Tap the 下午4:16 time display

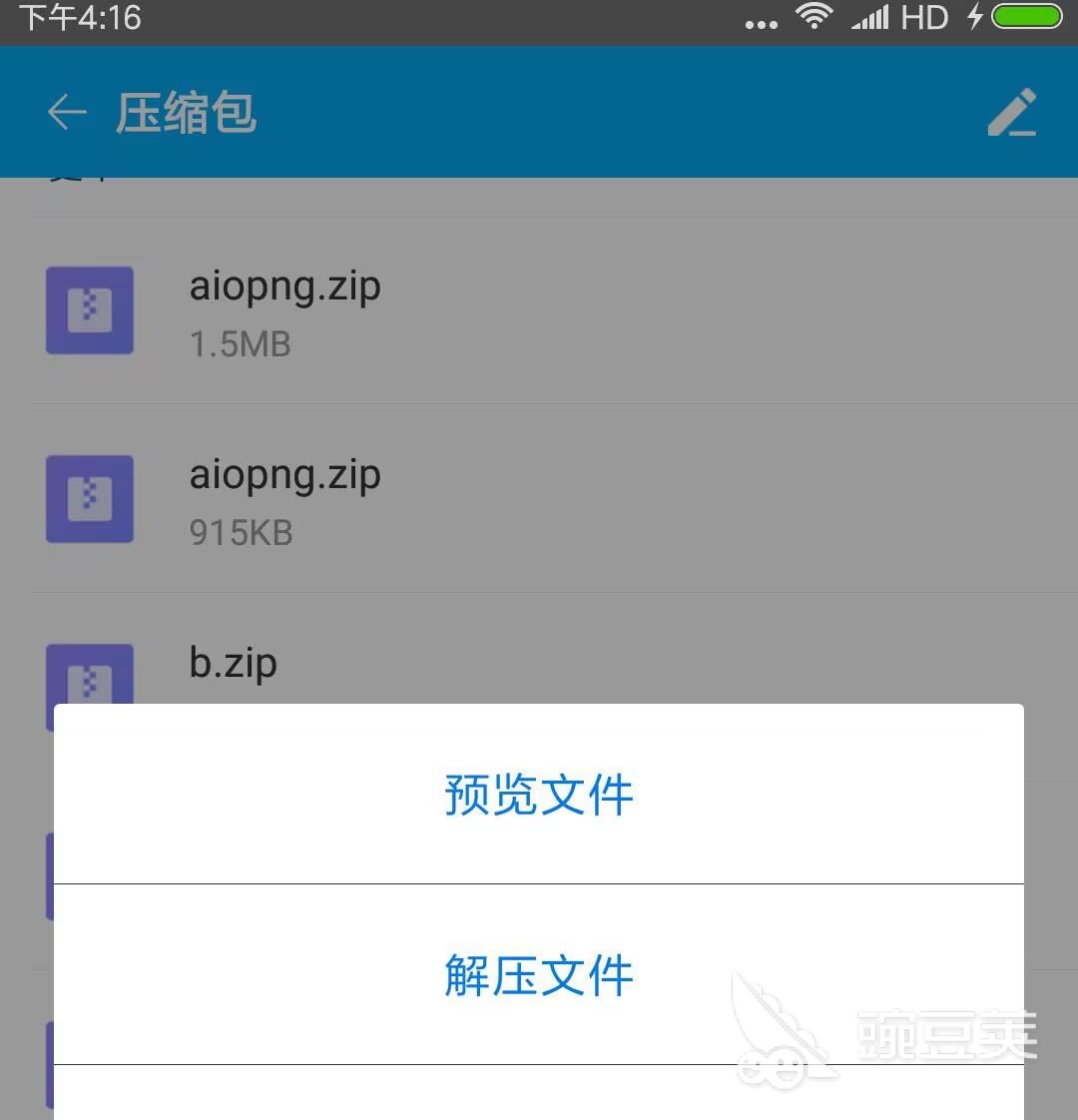coord(80,16)
